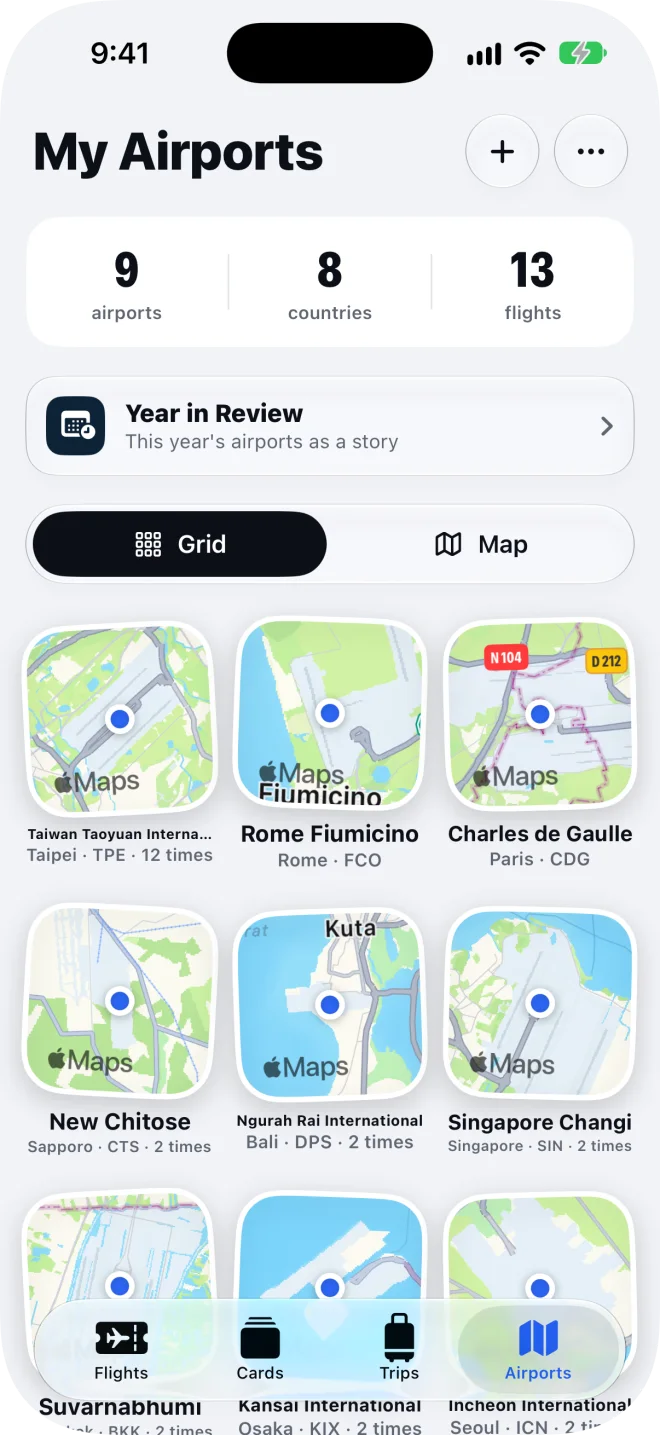Select the Airports tab

coord(538,1350)
